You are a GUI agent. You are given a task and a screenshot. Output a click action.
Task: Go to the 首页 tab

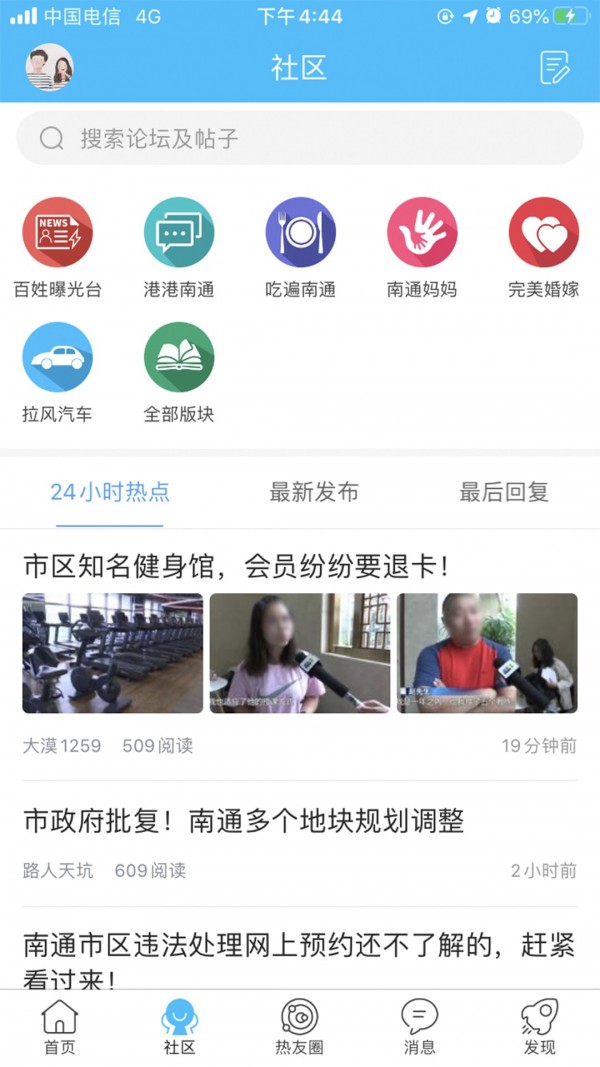pos(59,1027)
